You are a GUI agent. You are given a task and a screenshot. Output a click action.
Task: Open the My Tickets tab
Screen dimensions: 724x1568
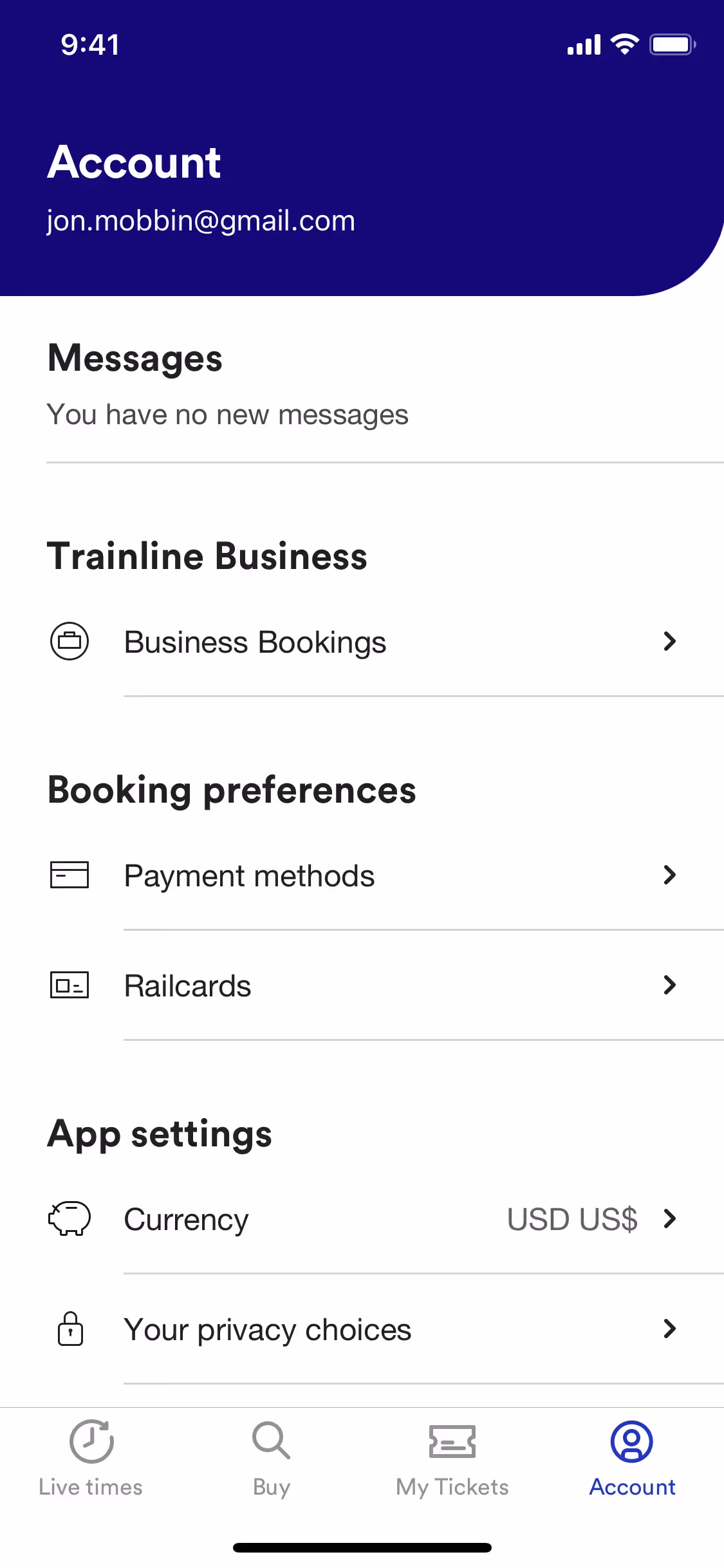point(452,1459)
